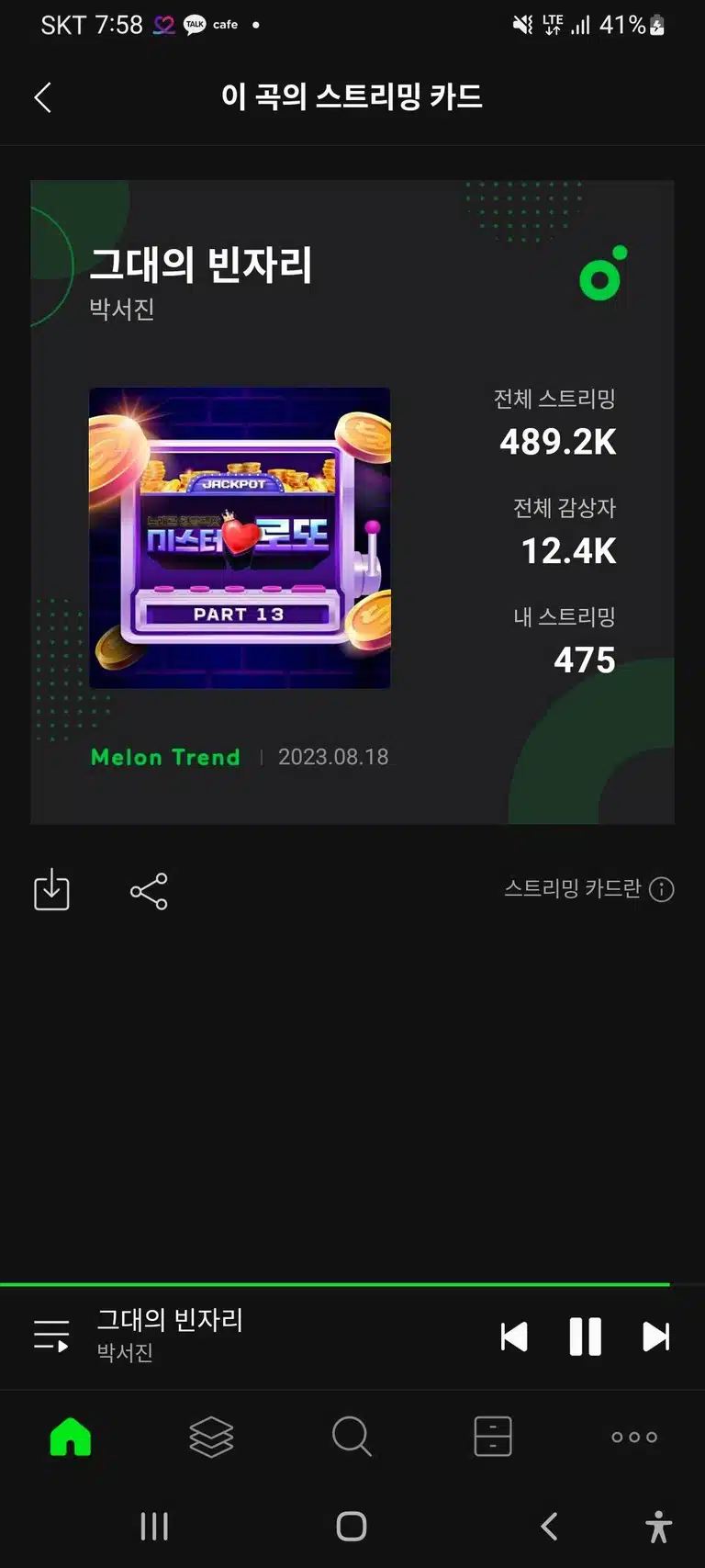Viewport: 705px width, 1568px height.
Task: Open the current playlist queue icon
Action: (x=51, y=1335)
